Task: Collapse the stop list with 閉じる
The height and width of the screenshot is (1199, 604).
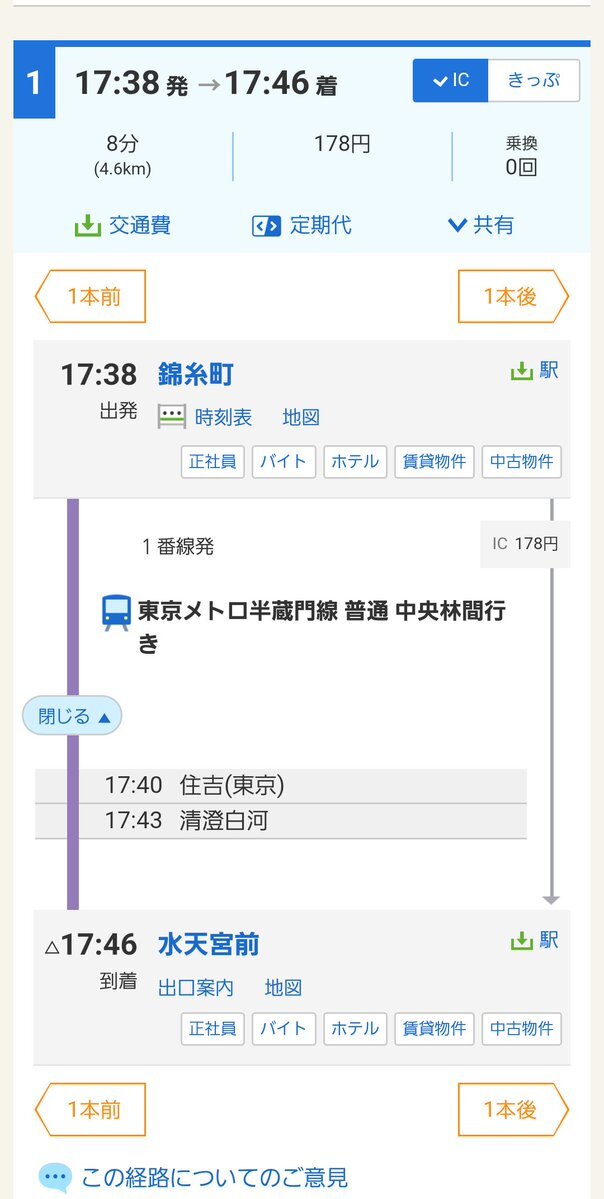Action: point(72,716)
